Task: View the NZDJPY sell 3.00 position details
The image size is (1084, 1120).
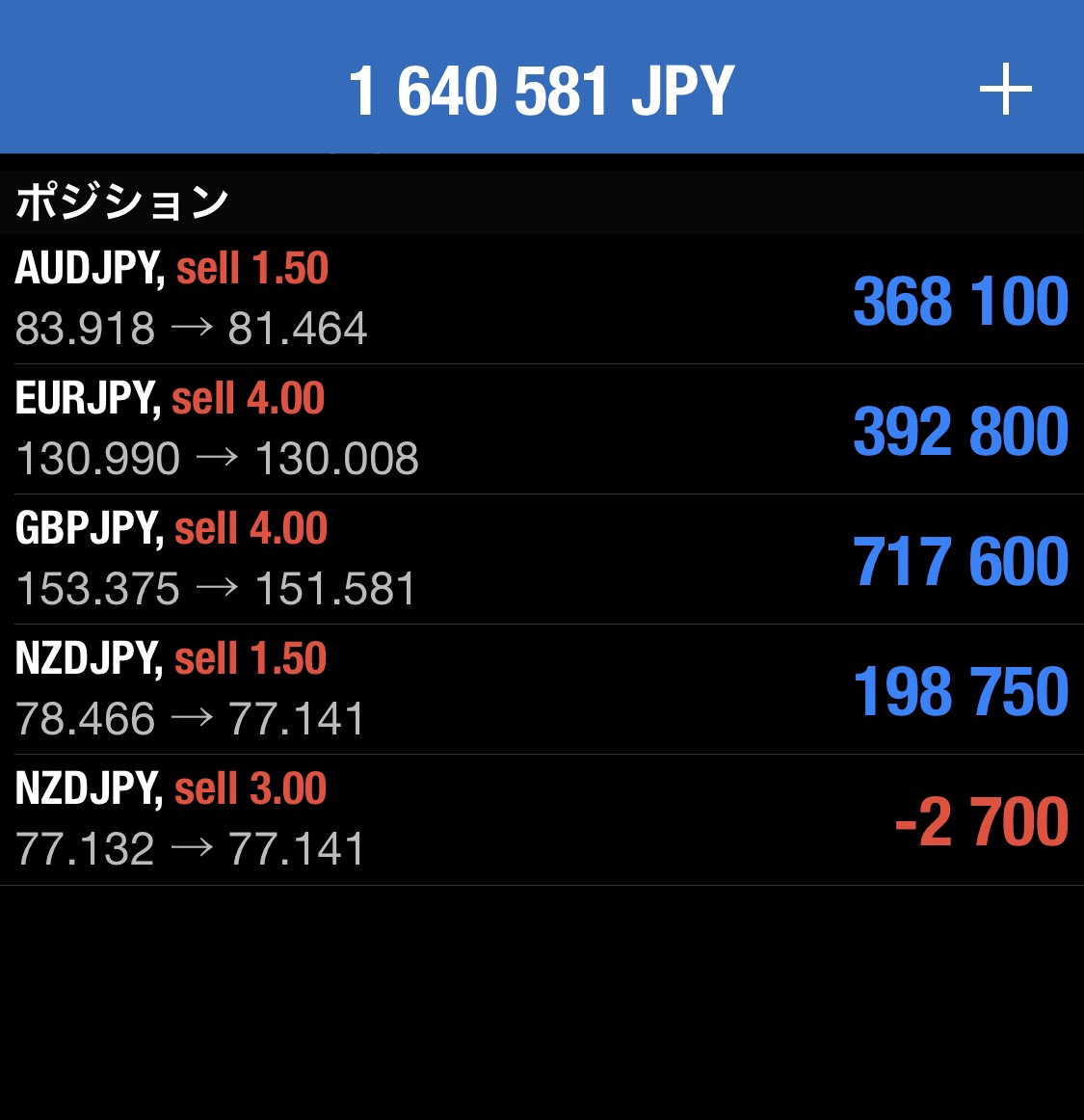Action: point(542,819)
